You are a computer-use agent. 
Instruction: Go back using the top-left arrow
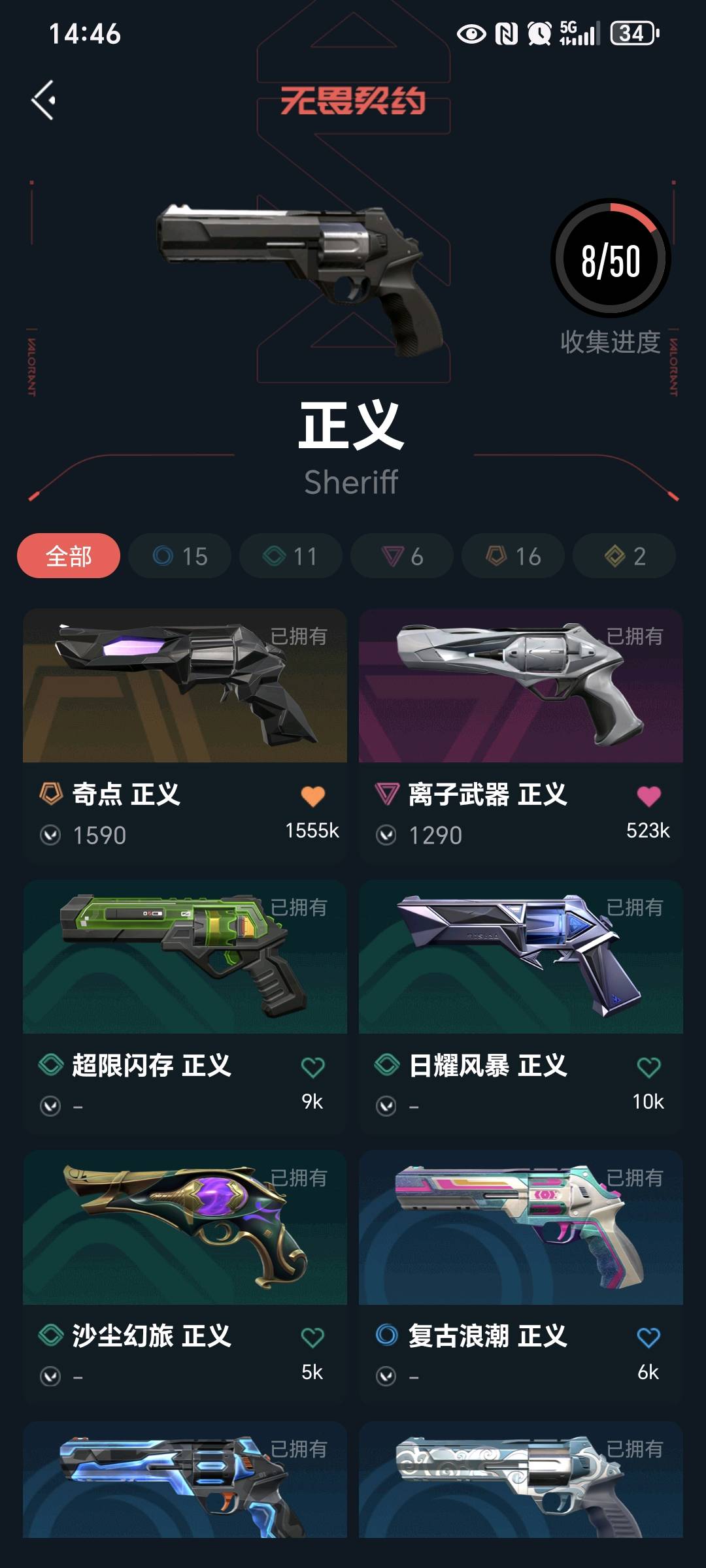[44, 101]
